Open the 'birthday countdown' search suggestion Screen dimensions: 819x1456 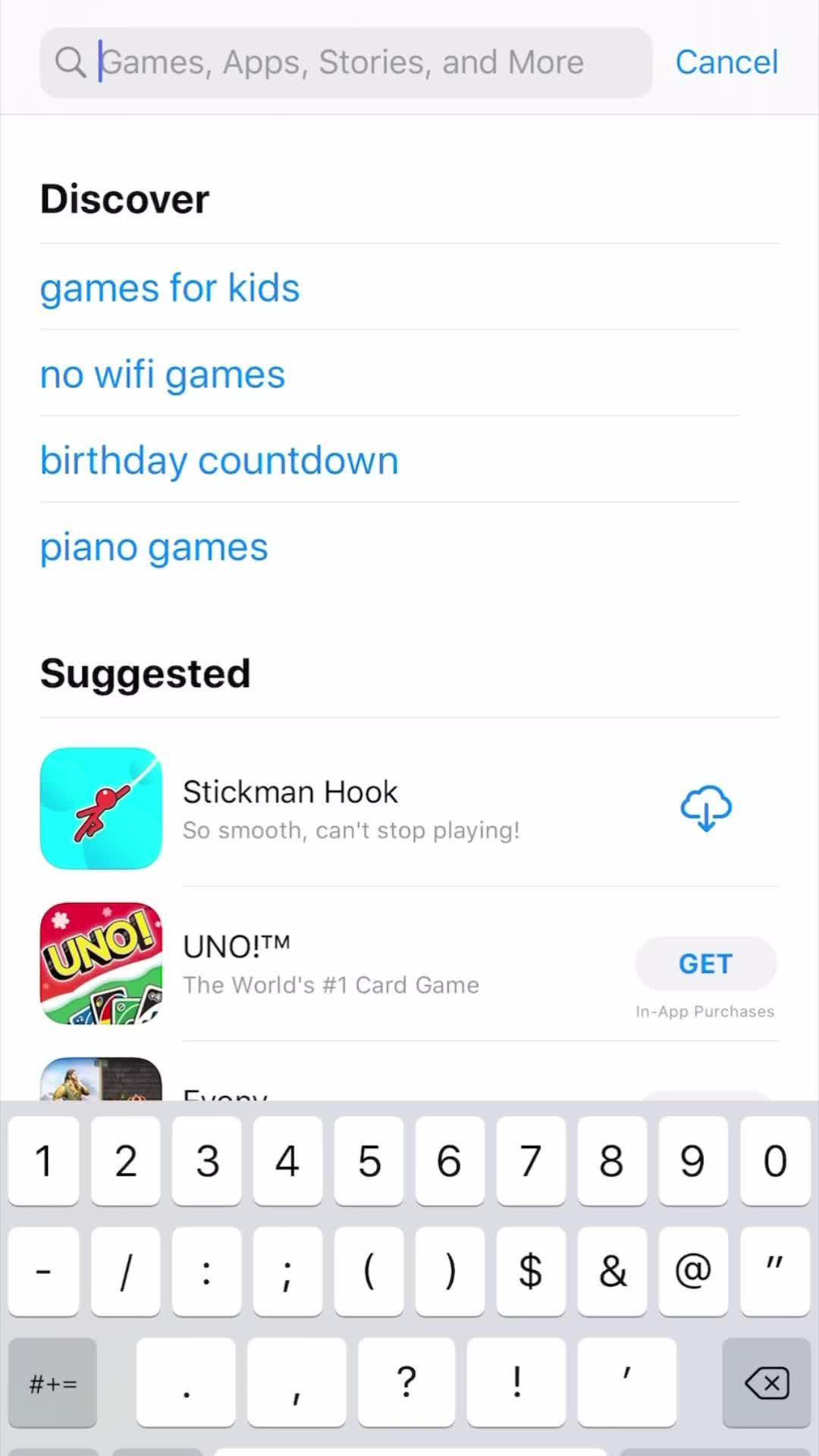coord(219,461)
